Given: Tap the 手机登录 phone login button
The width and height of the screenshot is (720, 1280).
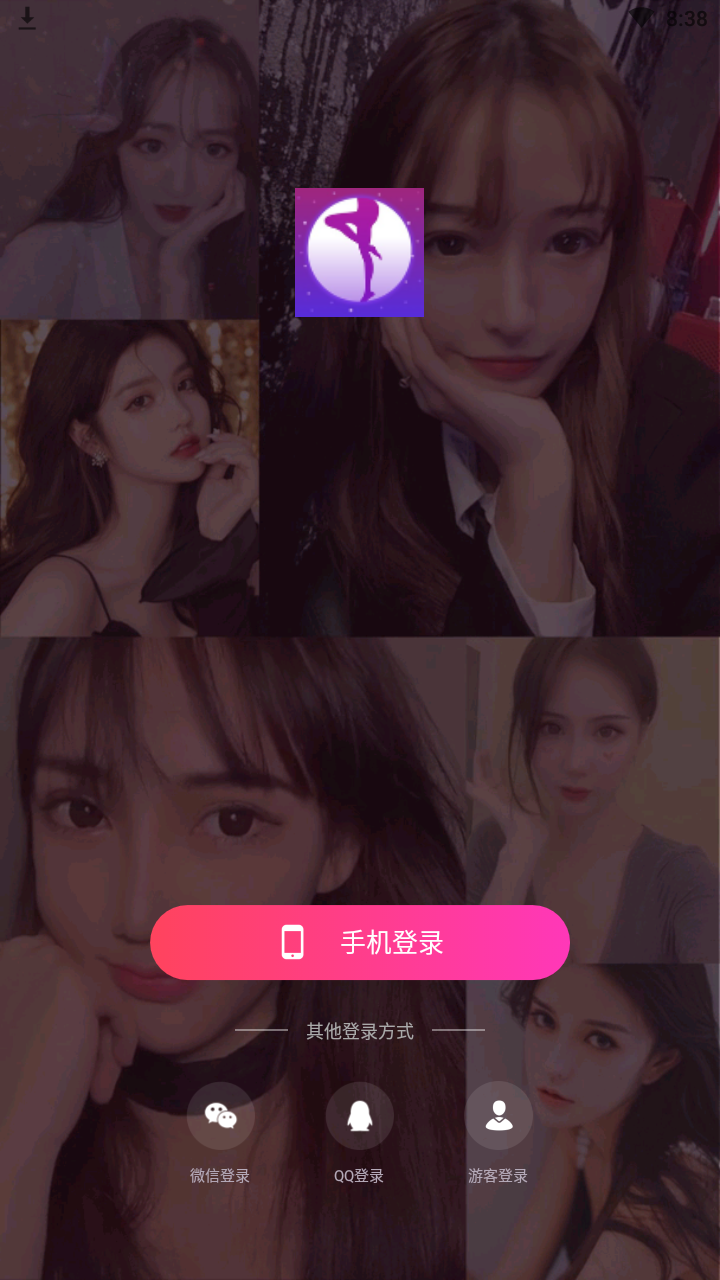Looking at the screenshot, I should coord(360,942).
